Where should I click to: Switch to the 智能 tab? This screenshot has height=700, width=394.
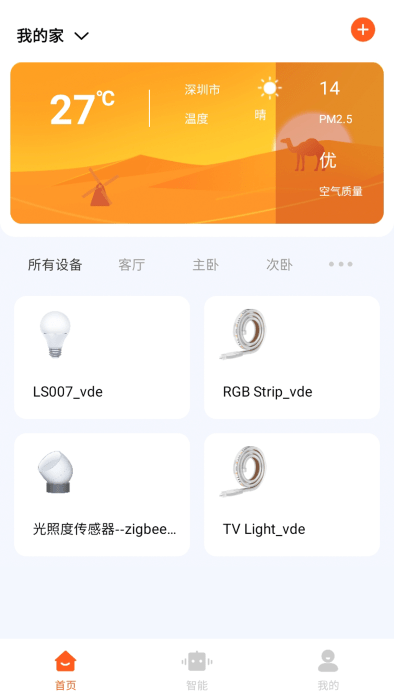tap(197, 670)
